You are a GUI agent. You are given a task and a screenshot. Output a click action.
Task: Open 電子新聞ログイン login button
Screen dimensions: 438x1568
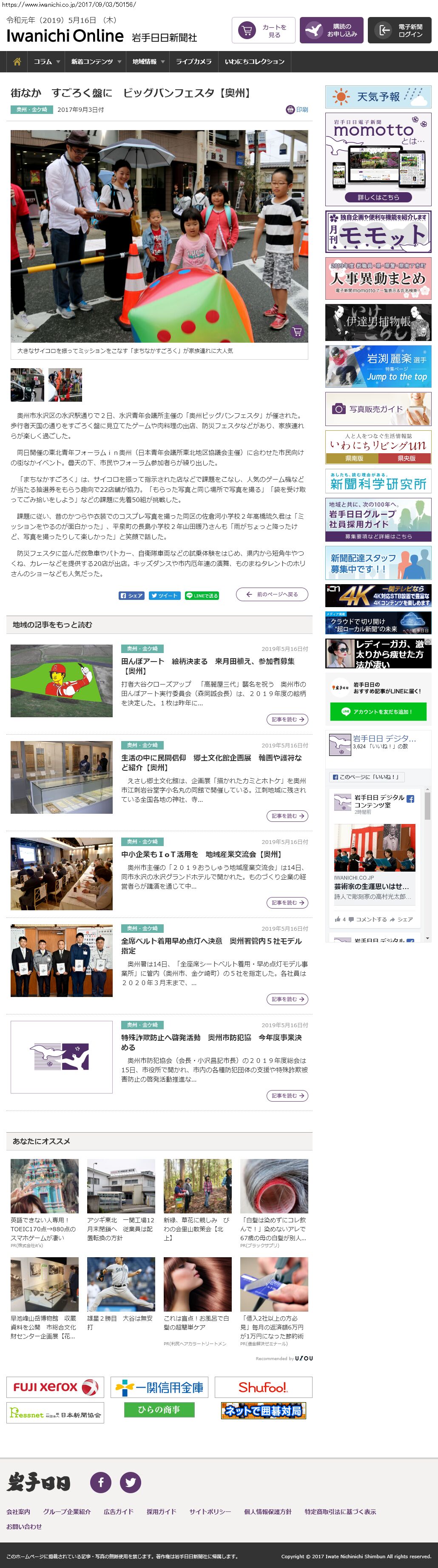tap(399, 31)
